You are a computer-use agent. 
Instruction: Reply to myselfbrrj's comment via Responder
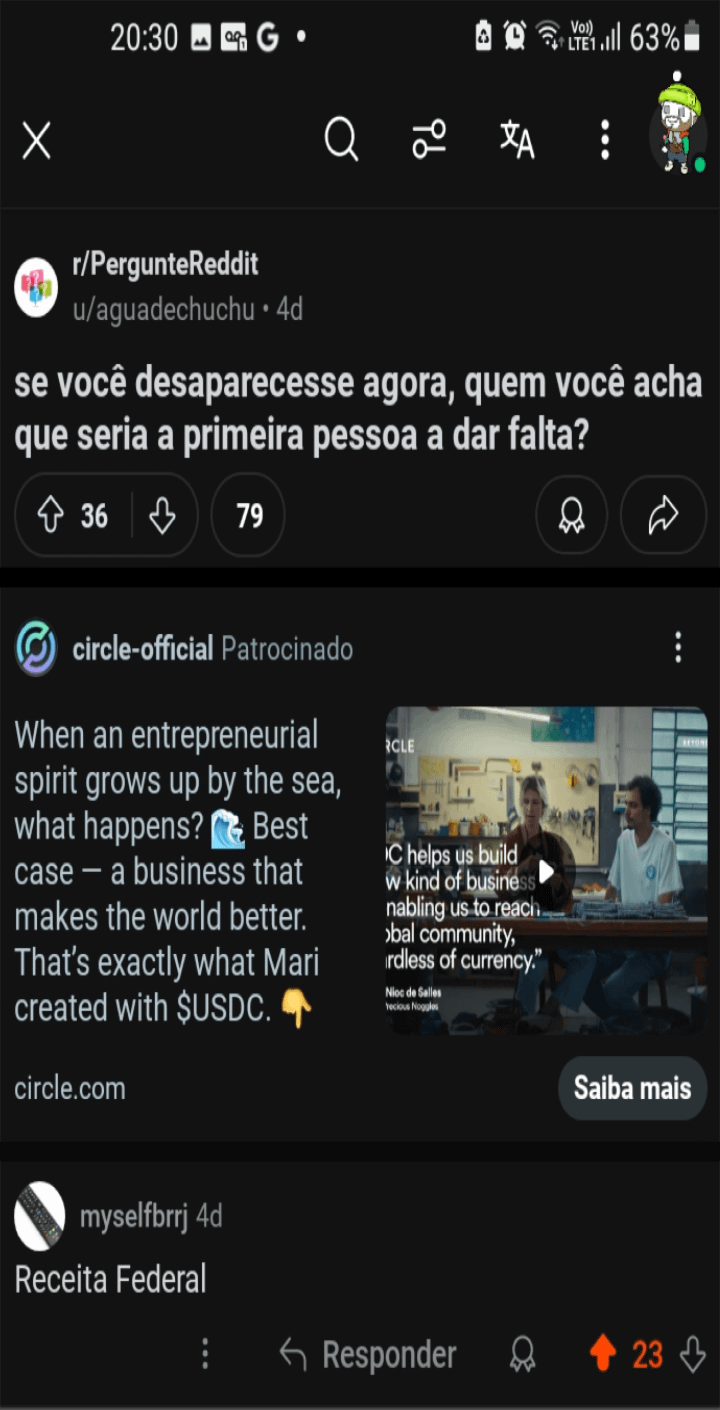click(368, 1355)
